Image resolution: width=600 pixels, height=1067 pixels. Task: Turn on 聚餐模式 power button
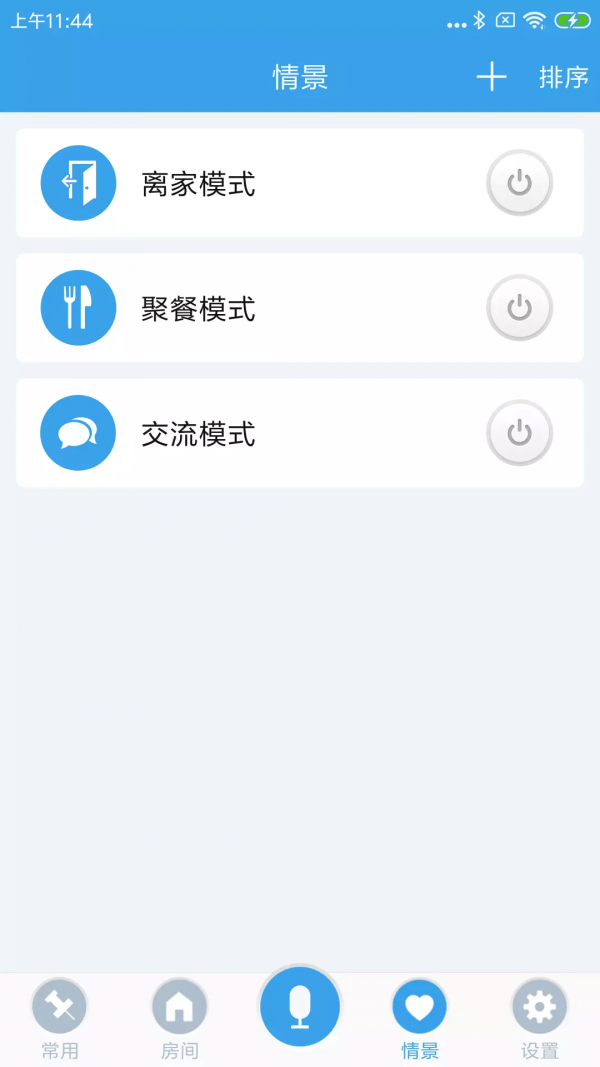click(519, 308)
